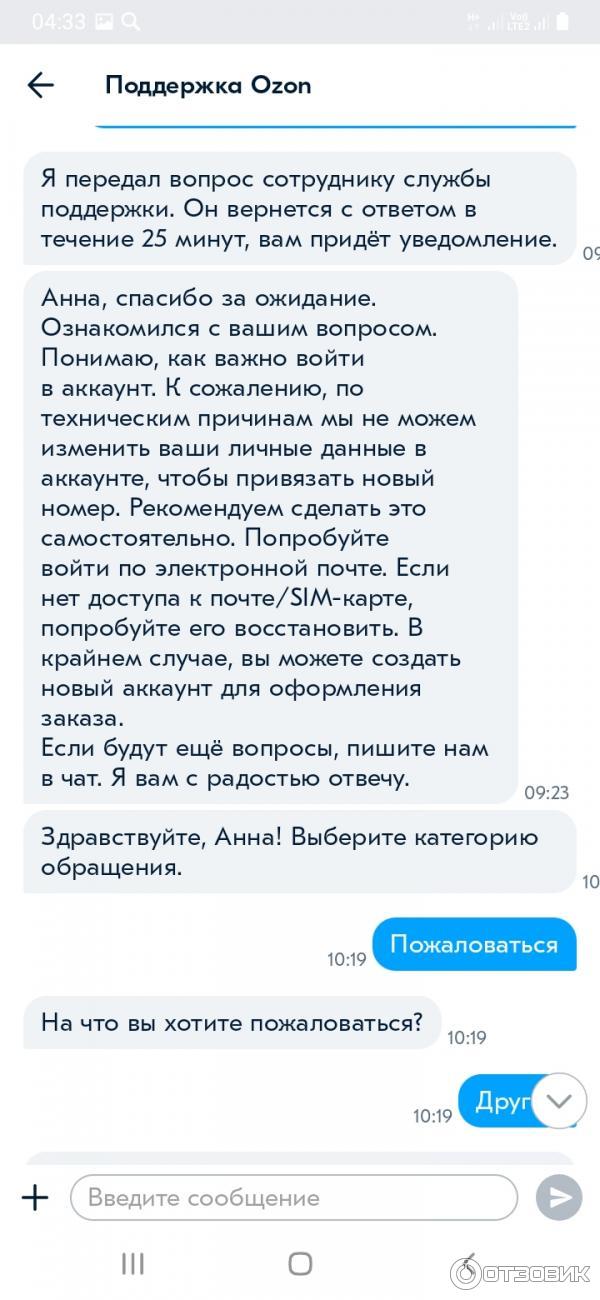Open recent apps in navigation bar
This screenshot has height=1300, width=600.
point(132,1264)
